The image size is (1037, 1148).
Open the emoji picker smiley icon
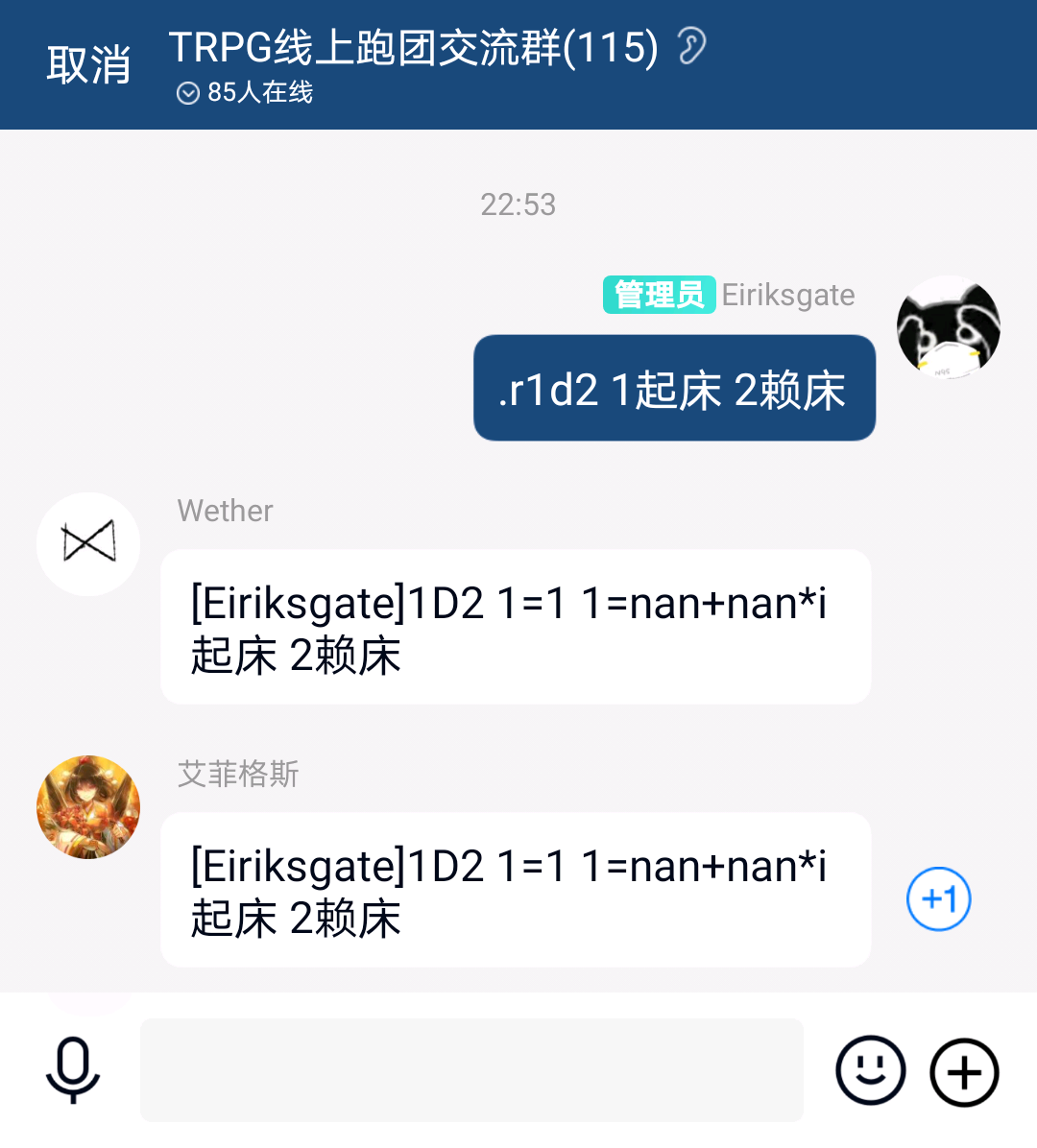pos(870,1071)
